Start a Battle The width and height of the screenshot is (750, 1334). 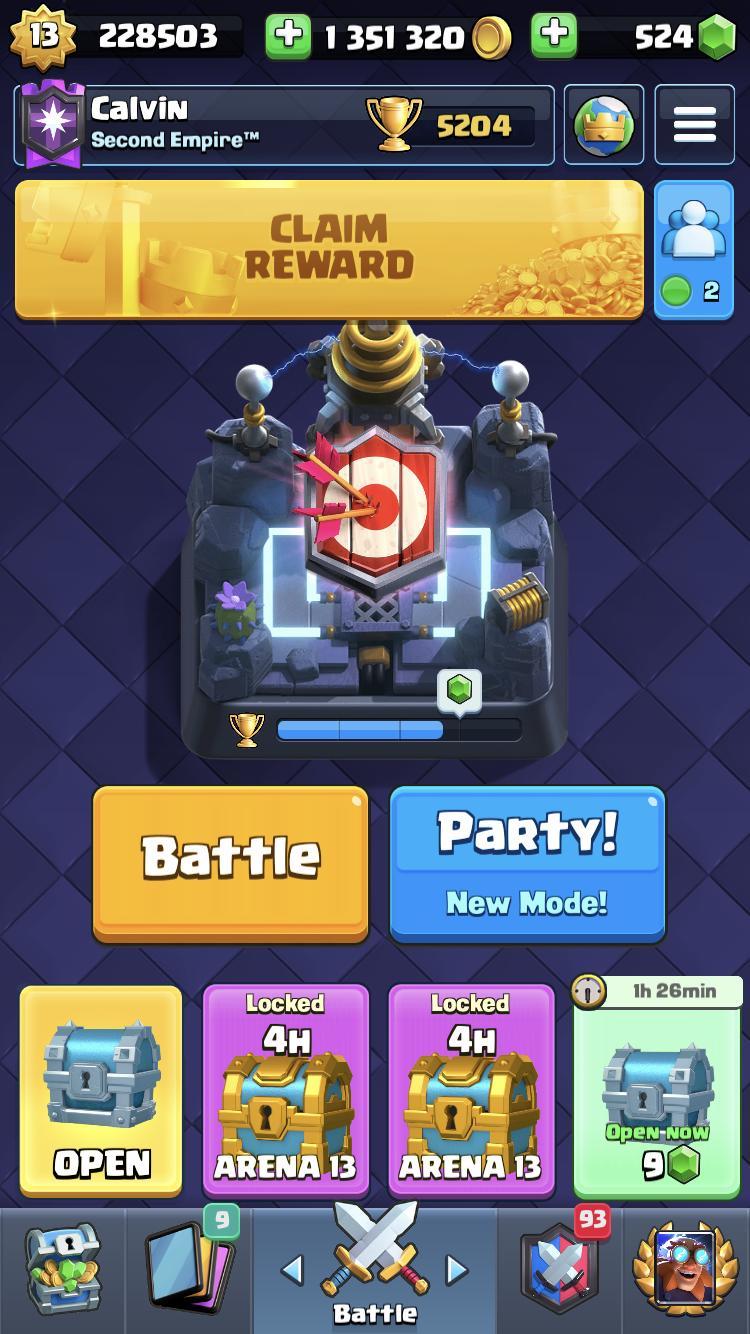(230, 862)
